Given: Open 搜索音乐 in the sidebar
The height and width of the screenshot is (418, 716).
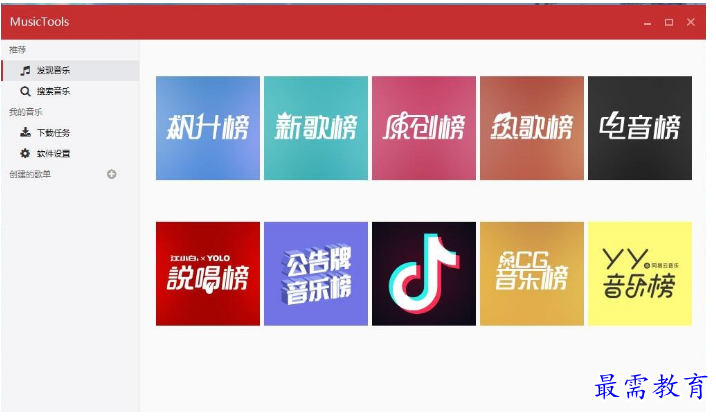Looking at the screenshot, I should click(53, 91).
